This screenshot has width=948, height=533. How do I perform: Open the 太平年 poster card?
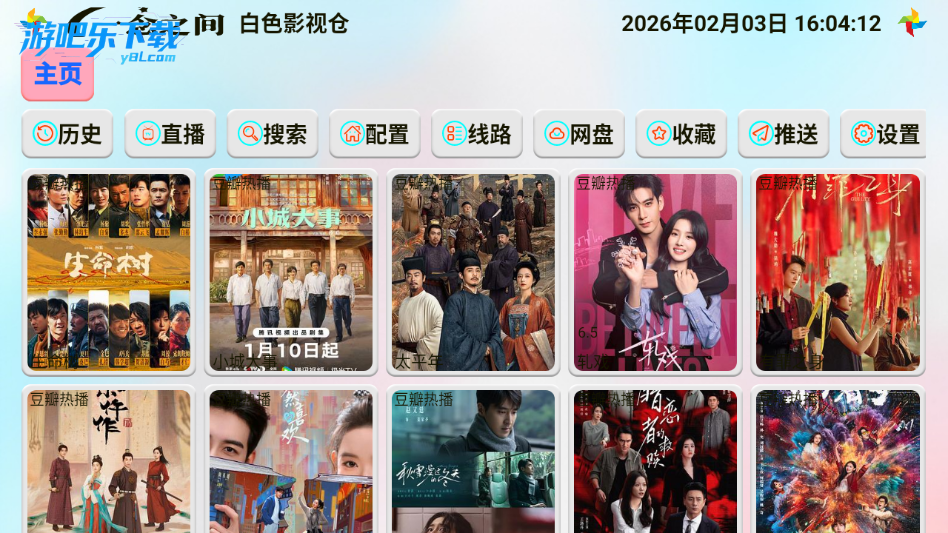coord(473,272)
